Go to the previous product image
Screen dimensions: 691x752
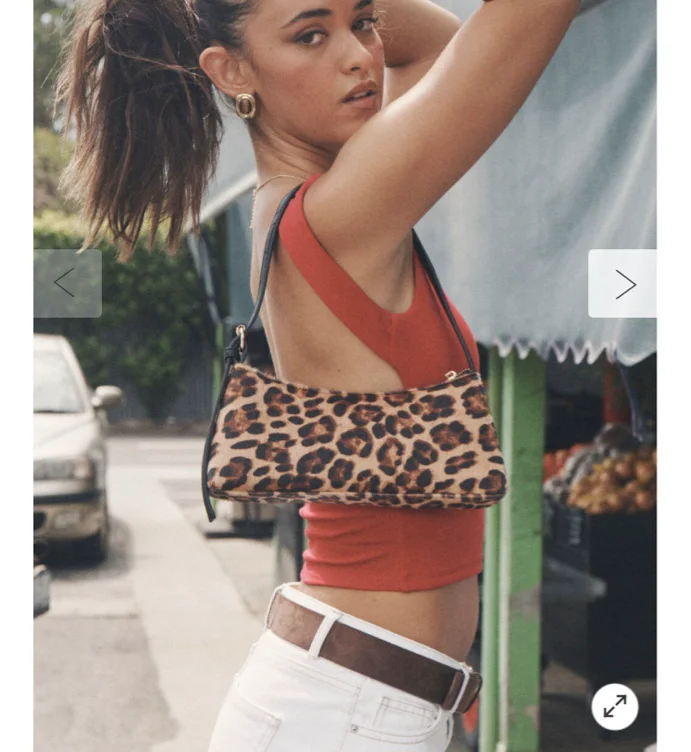pyautogui.click(x=67, y=283)
